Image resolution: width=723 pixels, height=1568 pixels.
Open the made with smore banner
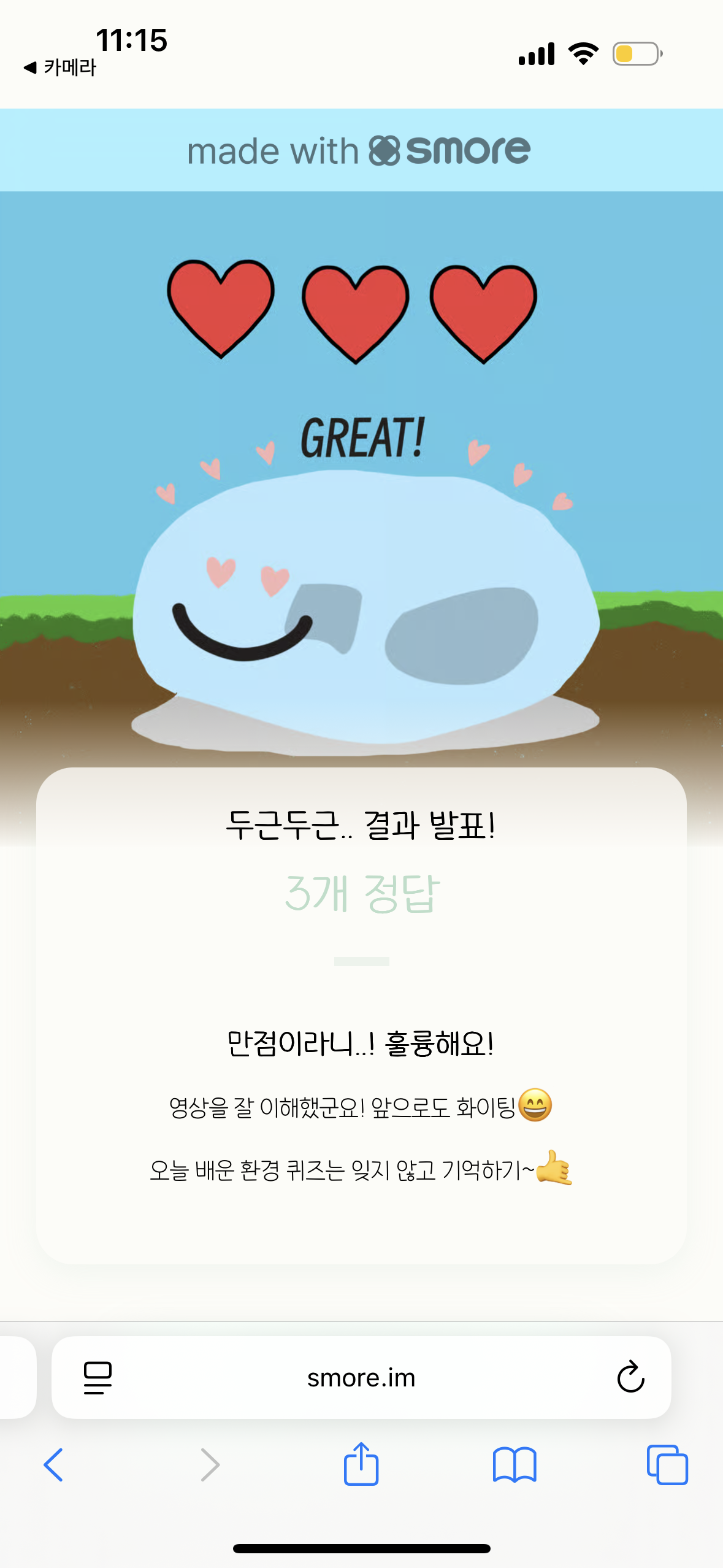[360, 151]
